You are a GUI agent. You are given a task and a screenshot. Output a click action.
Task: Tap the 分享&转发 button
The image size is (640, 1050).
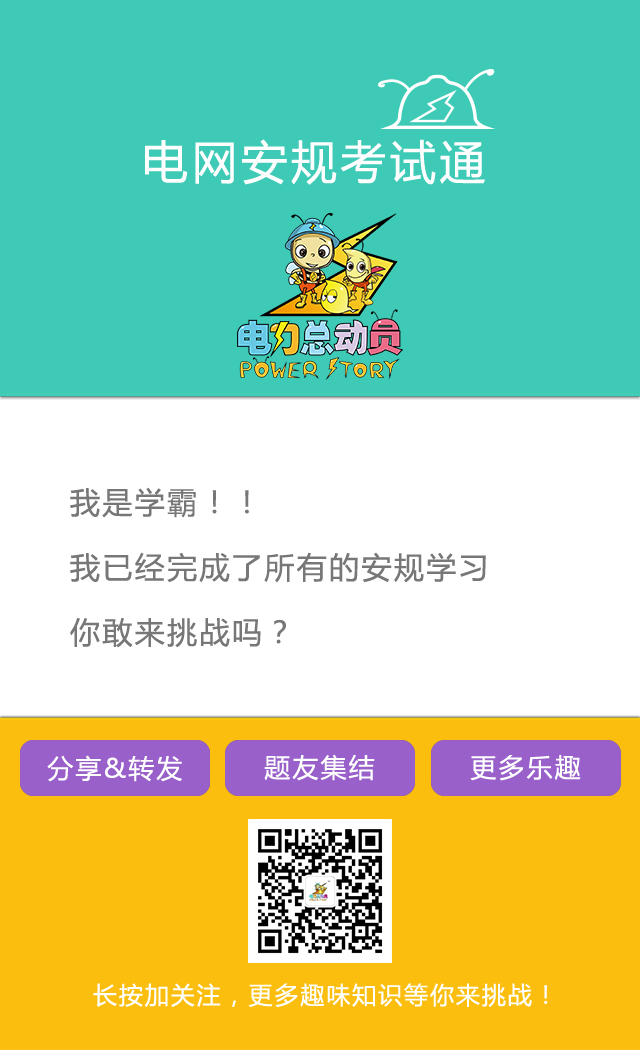(115, 768)
